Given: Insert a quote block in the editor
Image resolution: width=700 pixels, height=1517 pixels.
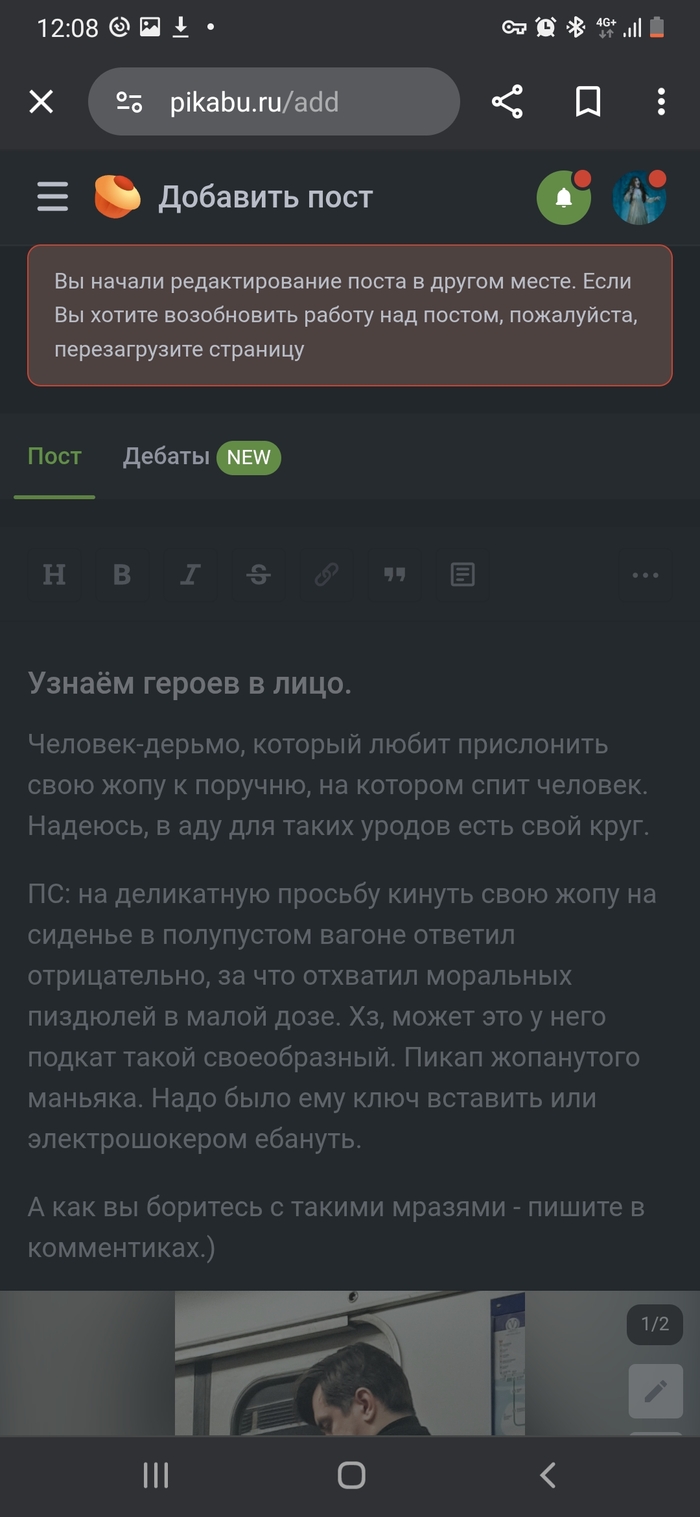Looking at the screenshot, I should click(394, 575).
